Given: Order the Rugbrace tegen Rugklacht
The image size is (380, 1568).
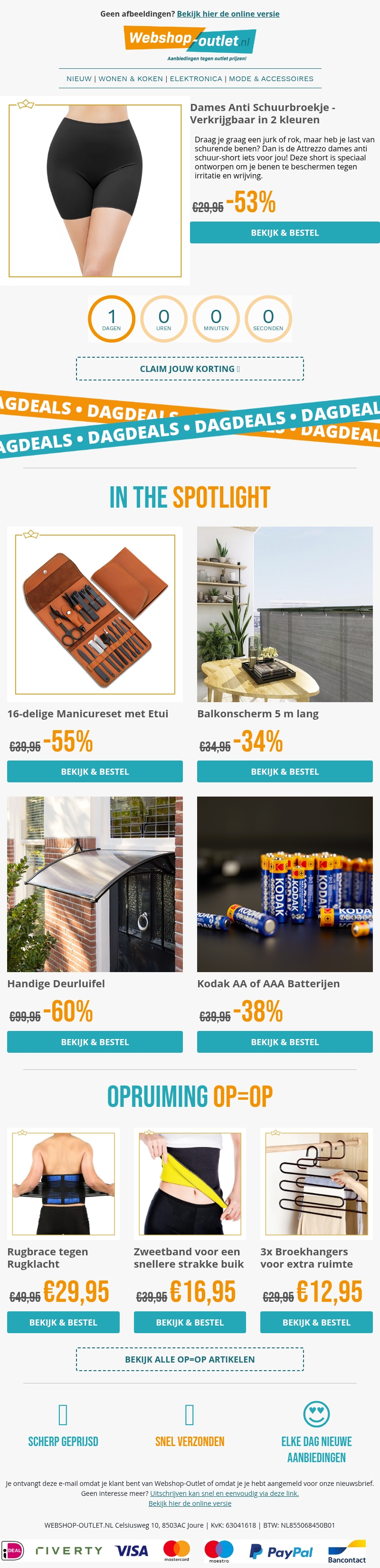Looking at the screenshot, I should (x=63, y=1322).
